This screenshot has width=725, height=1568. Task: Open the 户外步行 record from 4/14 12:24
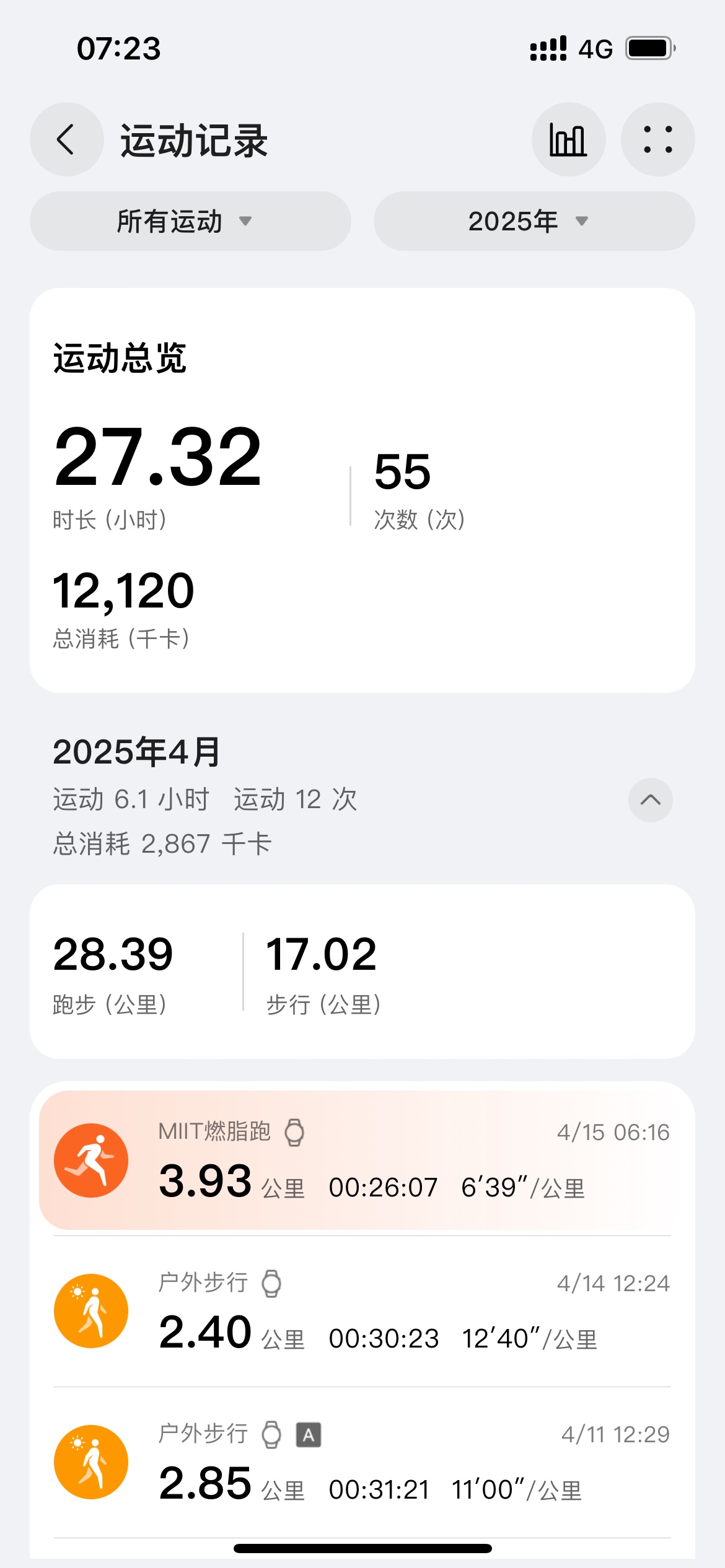[362, 1312]
